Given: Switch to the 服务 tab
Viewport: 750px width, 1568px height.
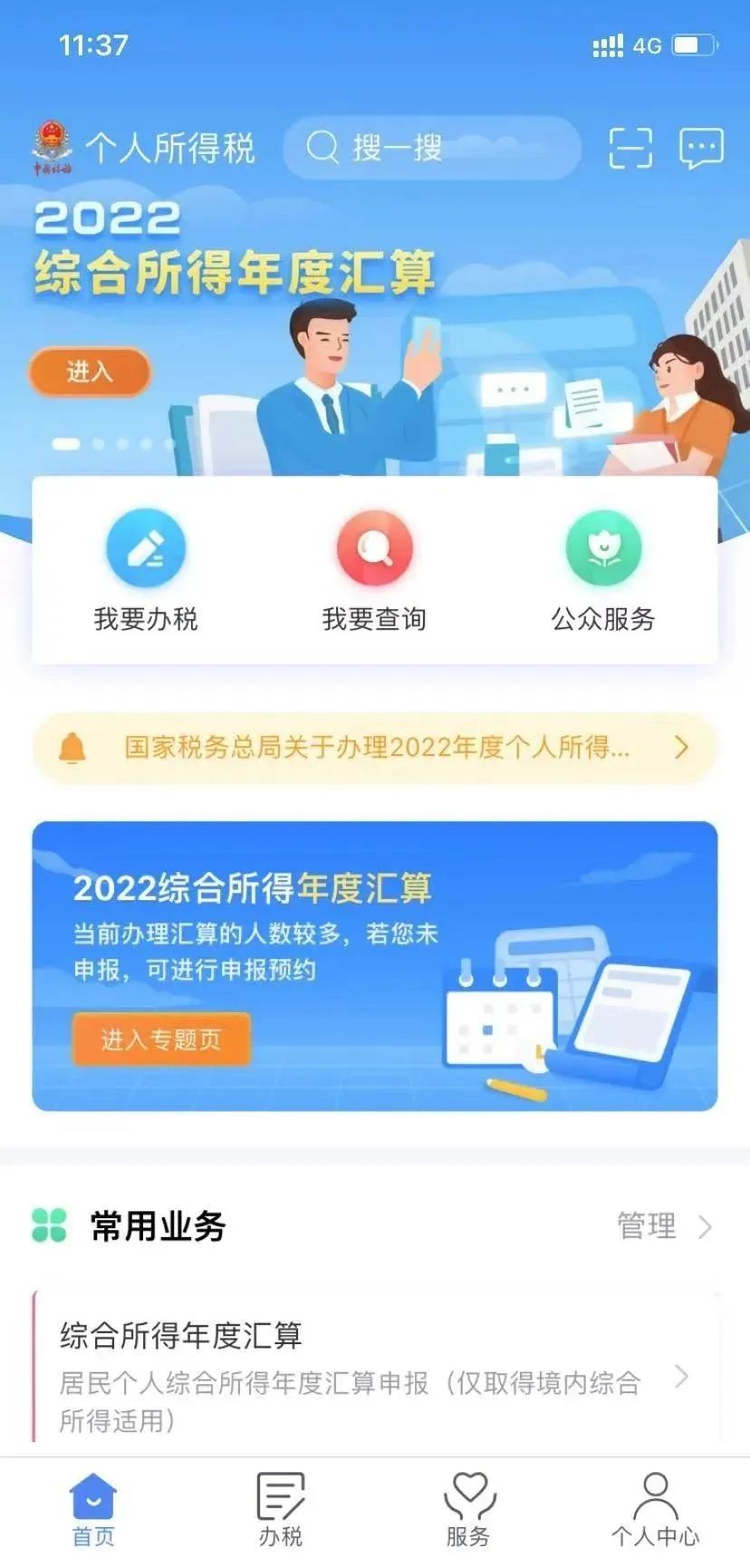Looking at the screenshot, I should (x=468, y=1509).
